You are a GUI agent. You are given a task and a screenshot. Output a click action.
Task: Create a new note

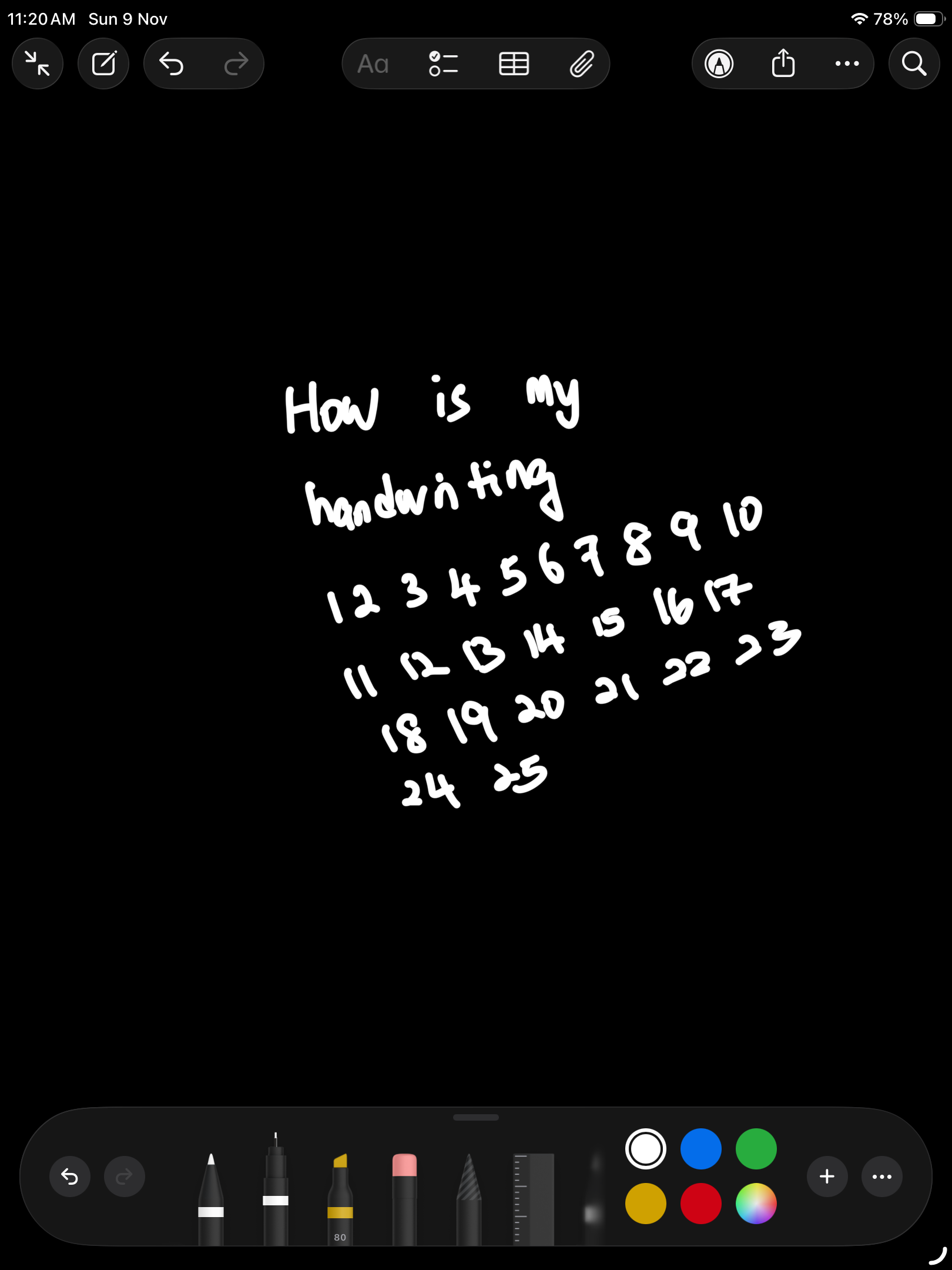pos(104,63)
